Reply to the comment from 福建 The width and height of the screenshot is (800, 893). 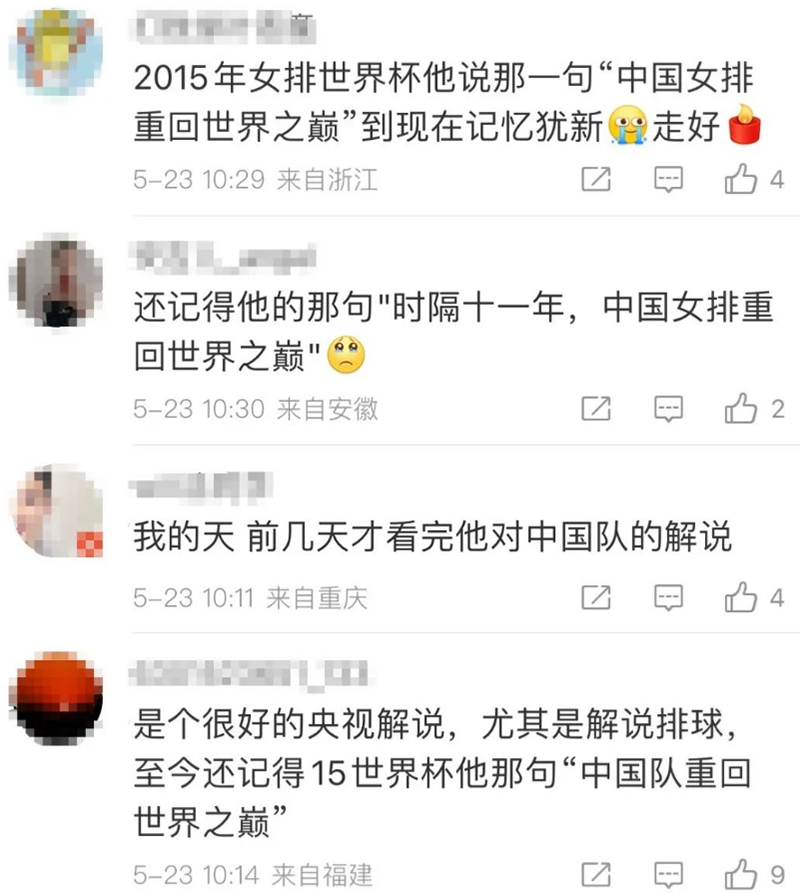pos(668,873)
